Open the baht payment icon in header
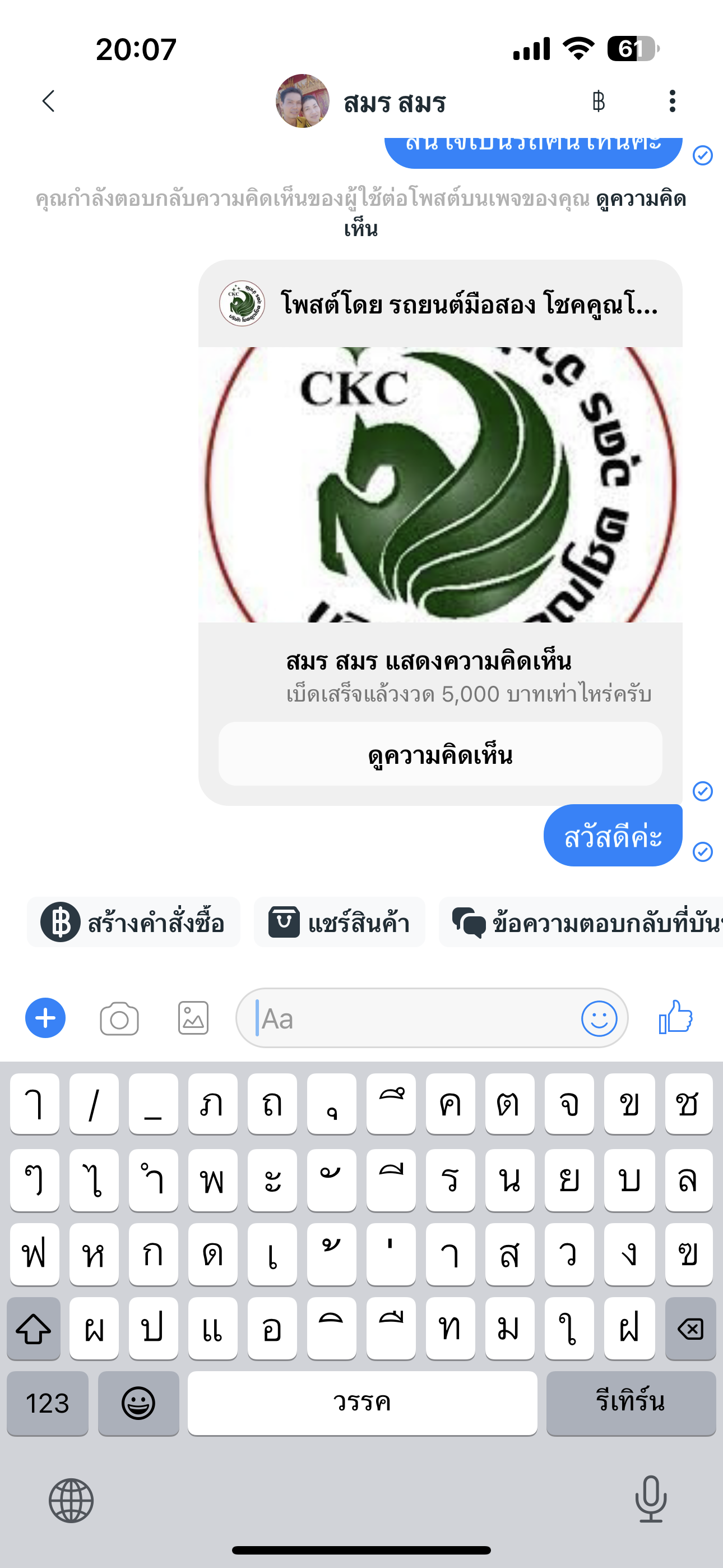Image resolution: width=723 pixels, height=1568 pixels. 598,101
